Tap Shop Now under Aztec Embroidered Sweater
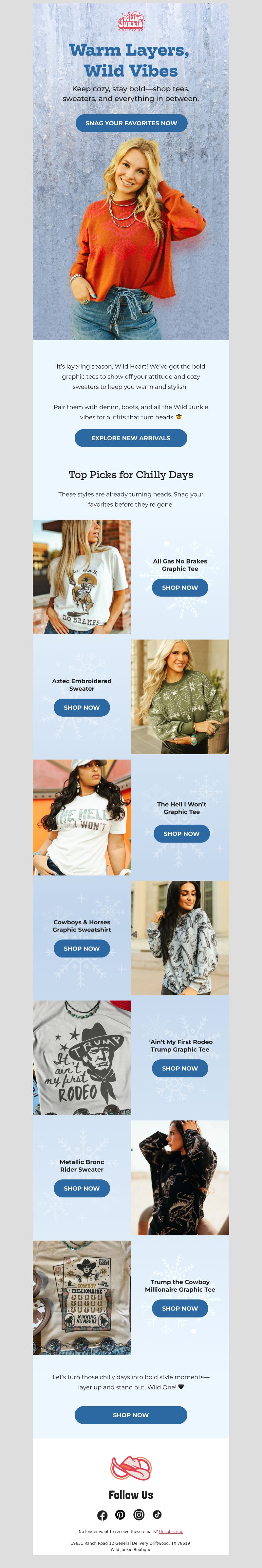 (x=82, y=707)
